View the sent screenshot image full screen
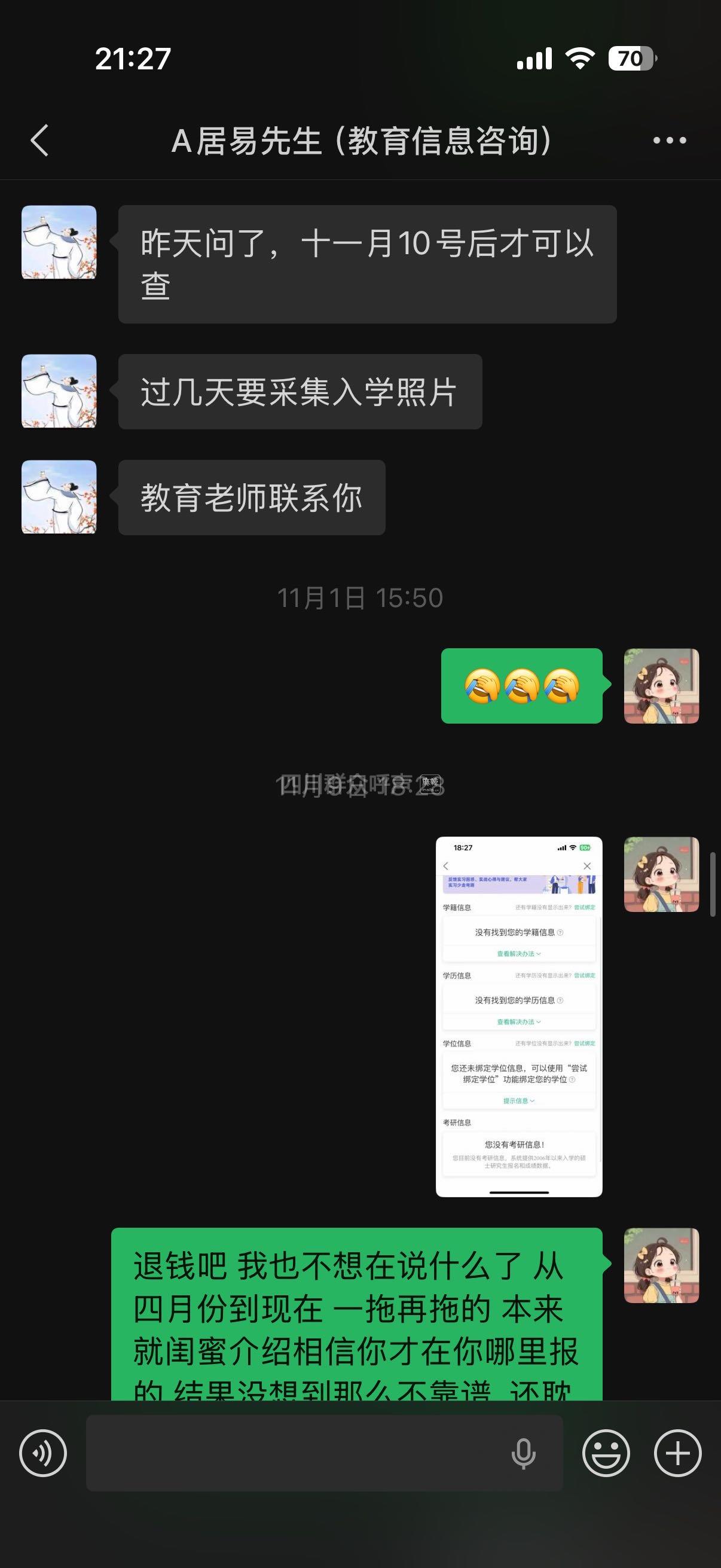The width and height of the screenshot is (721, 1568). 519,1017
